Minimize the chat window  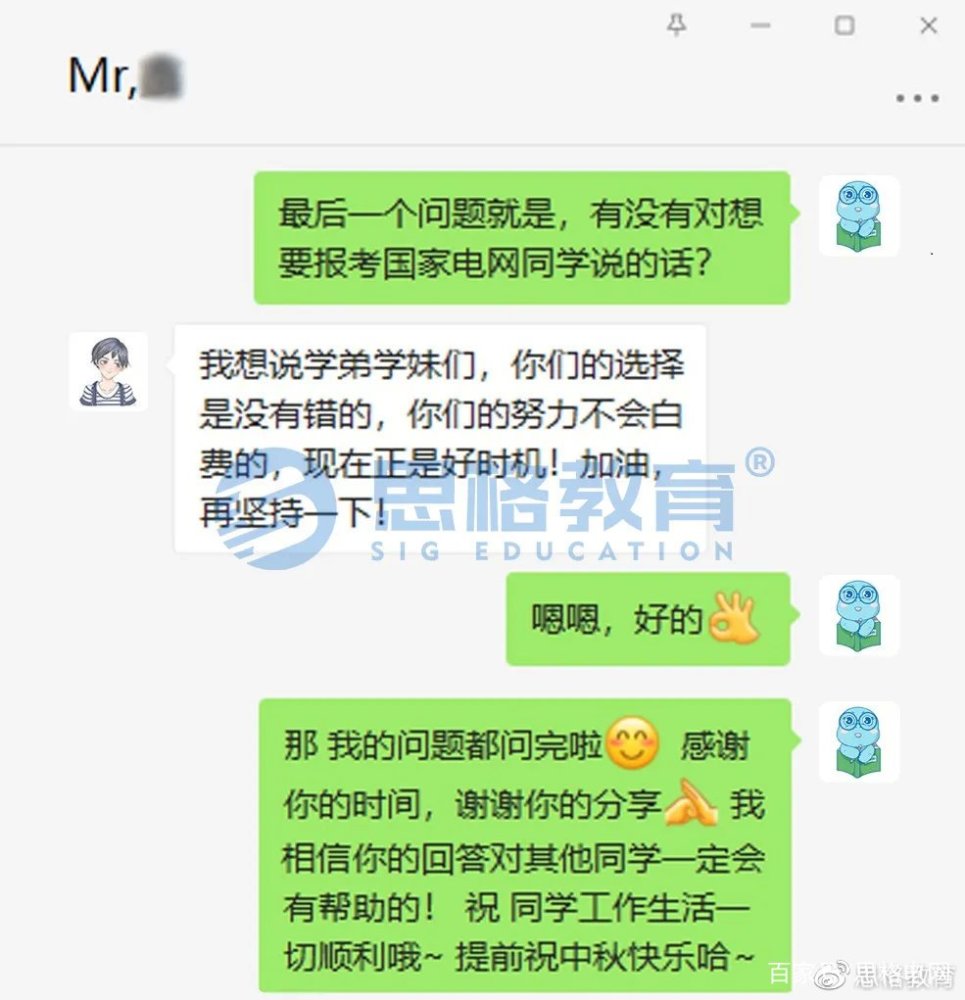point(761,26)
